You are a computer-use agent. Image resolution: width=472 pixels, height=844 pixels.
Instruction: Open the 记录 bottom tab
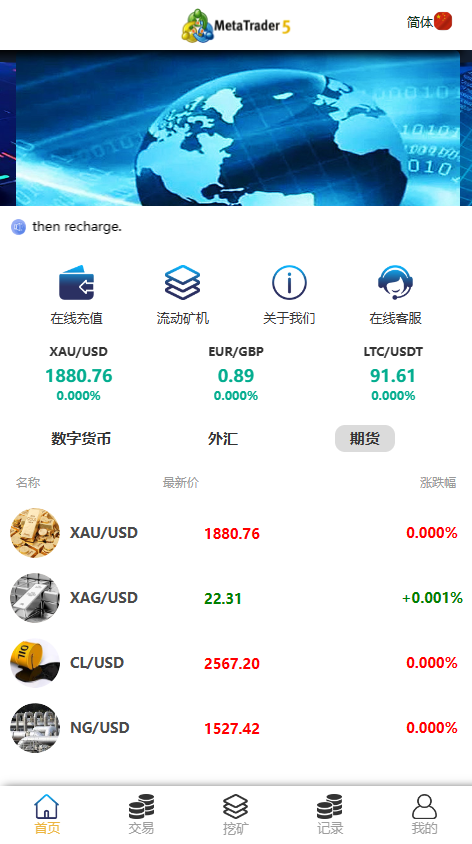(x=330, y=814)
